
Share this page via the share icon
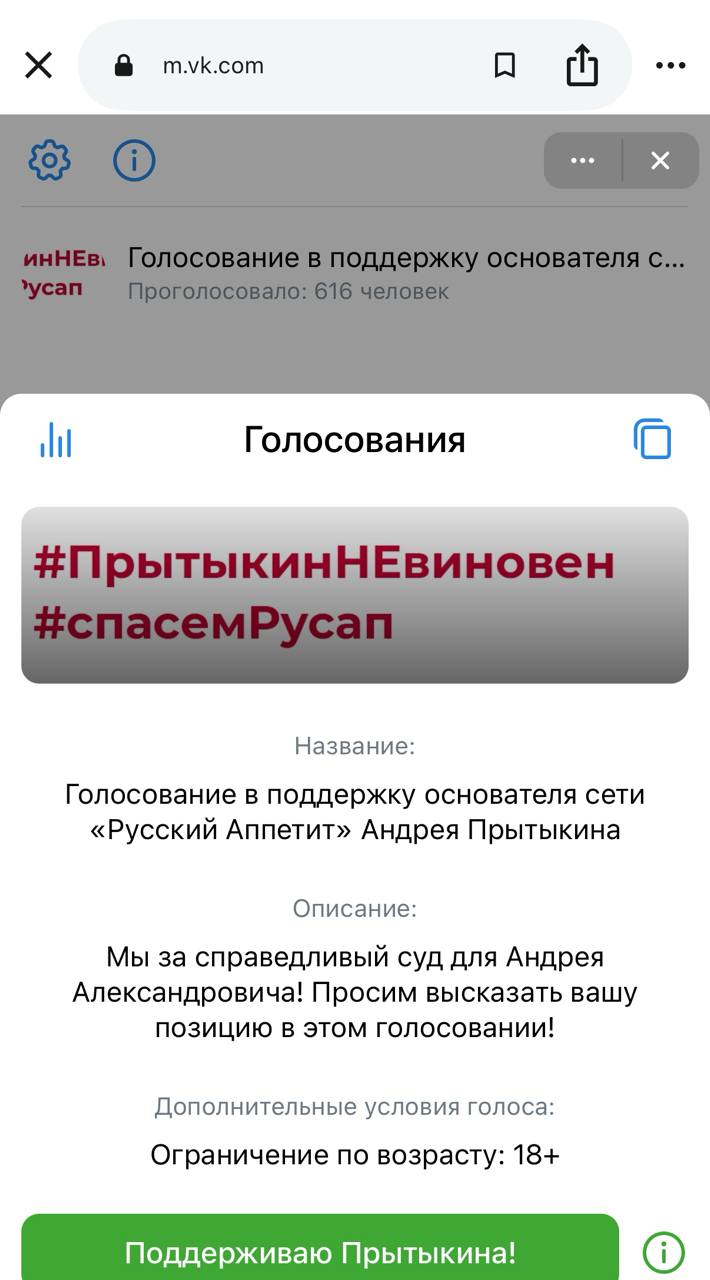[x=581, y=66]
